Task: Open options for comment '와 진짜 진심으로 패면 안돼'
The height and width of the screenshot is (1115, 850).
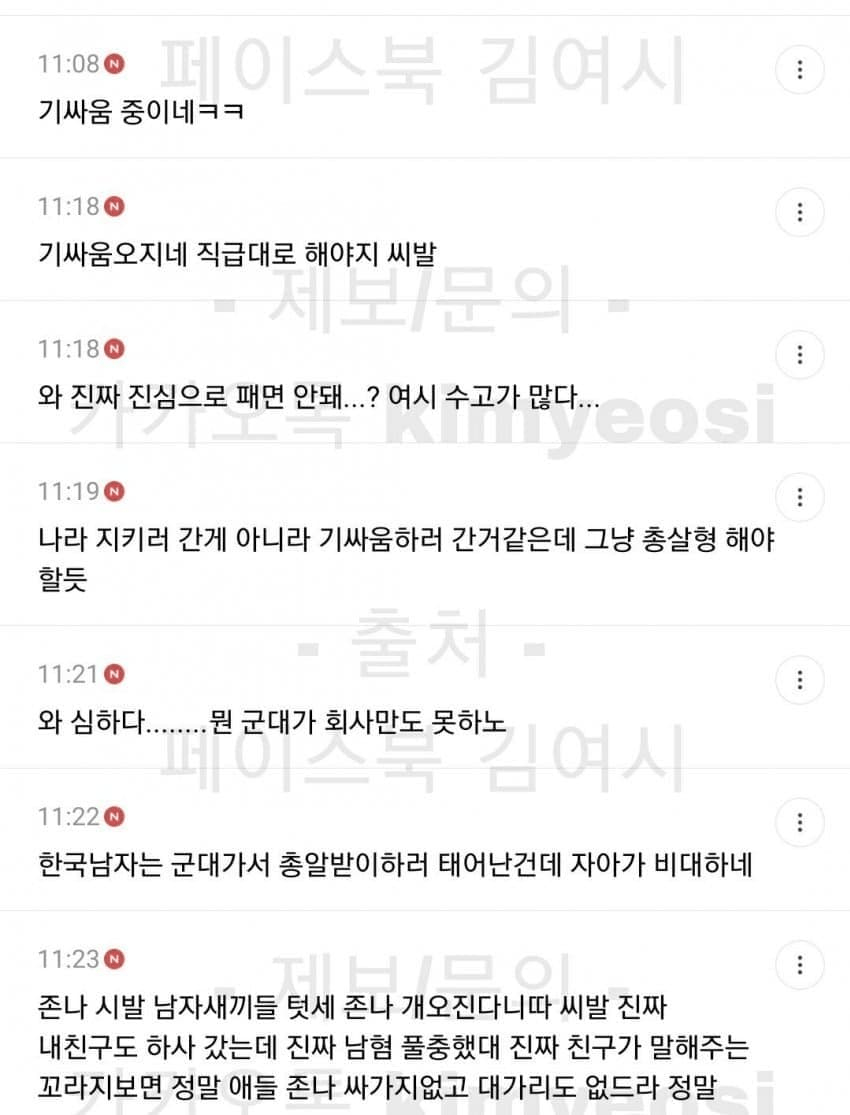Action: (x=800, y=354)
